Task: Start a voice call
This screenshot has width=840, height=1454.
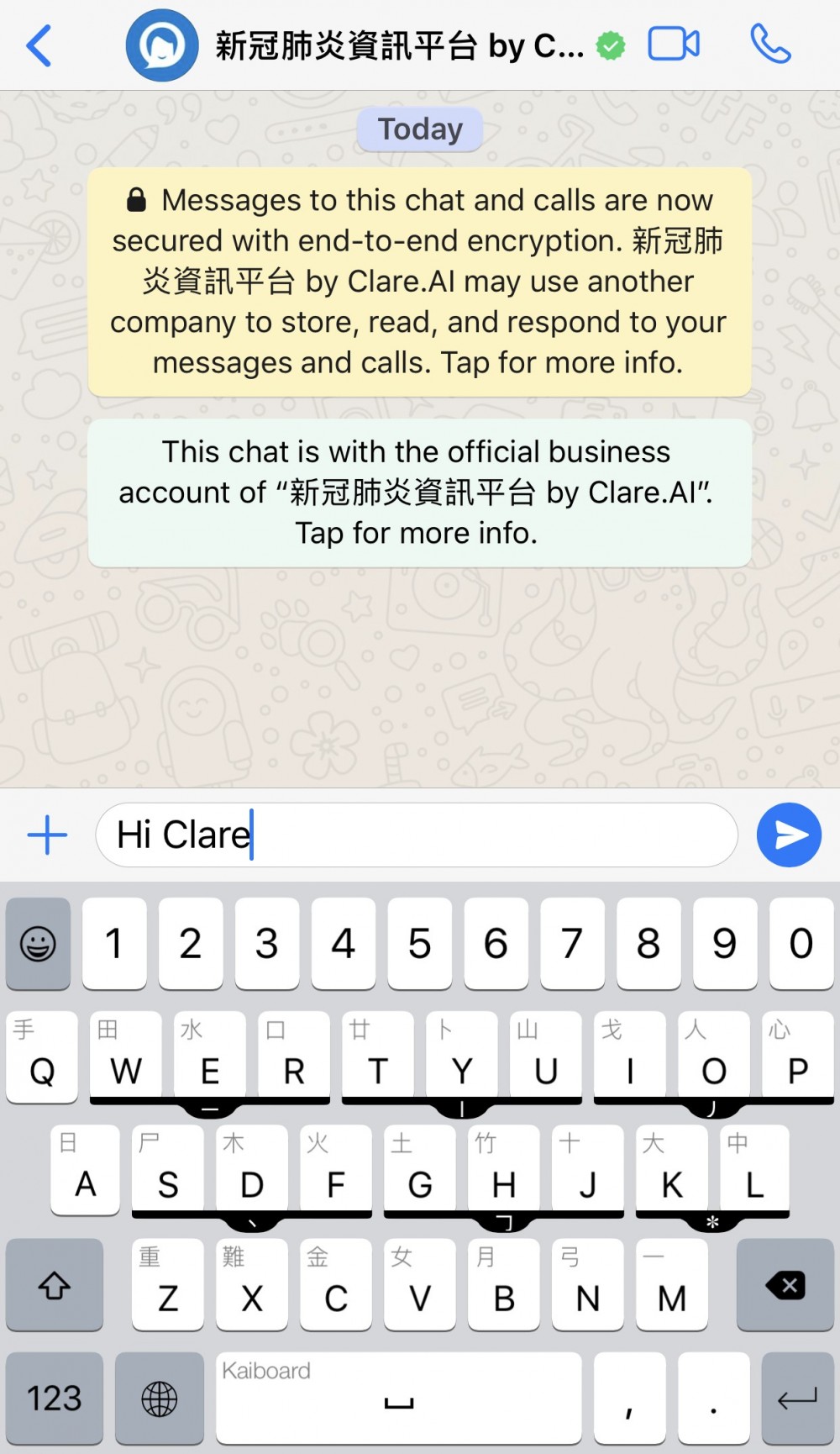Action: (x=769, y=45)
